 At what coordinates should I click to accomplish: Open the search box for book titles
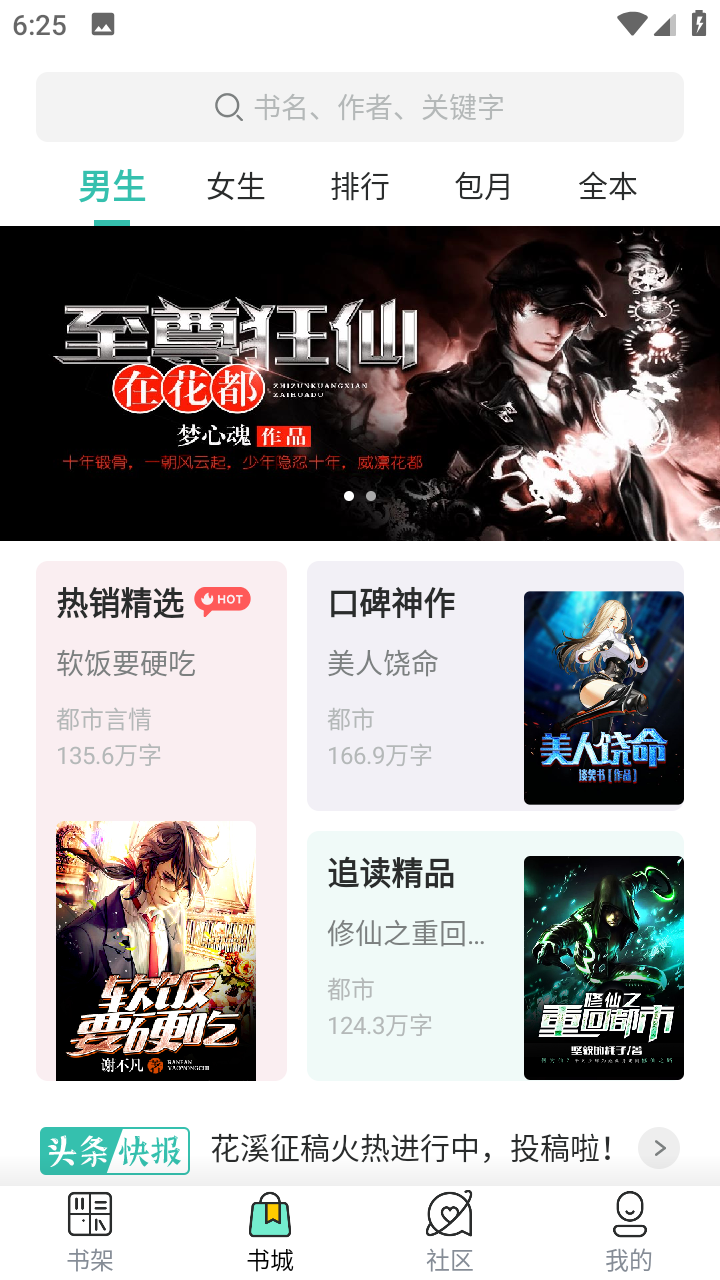click(360, 107)
